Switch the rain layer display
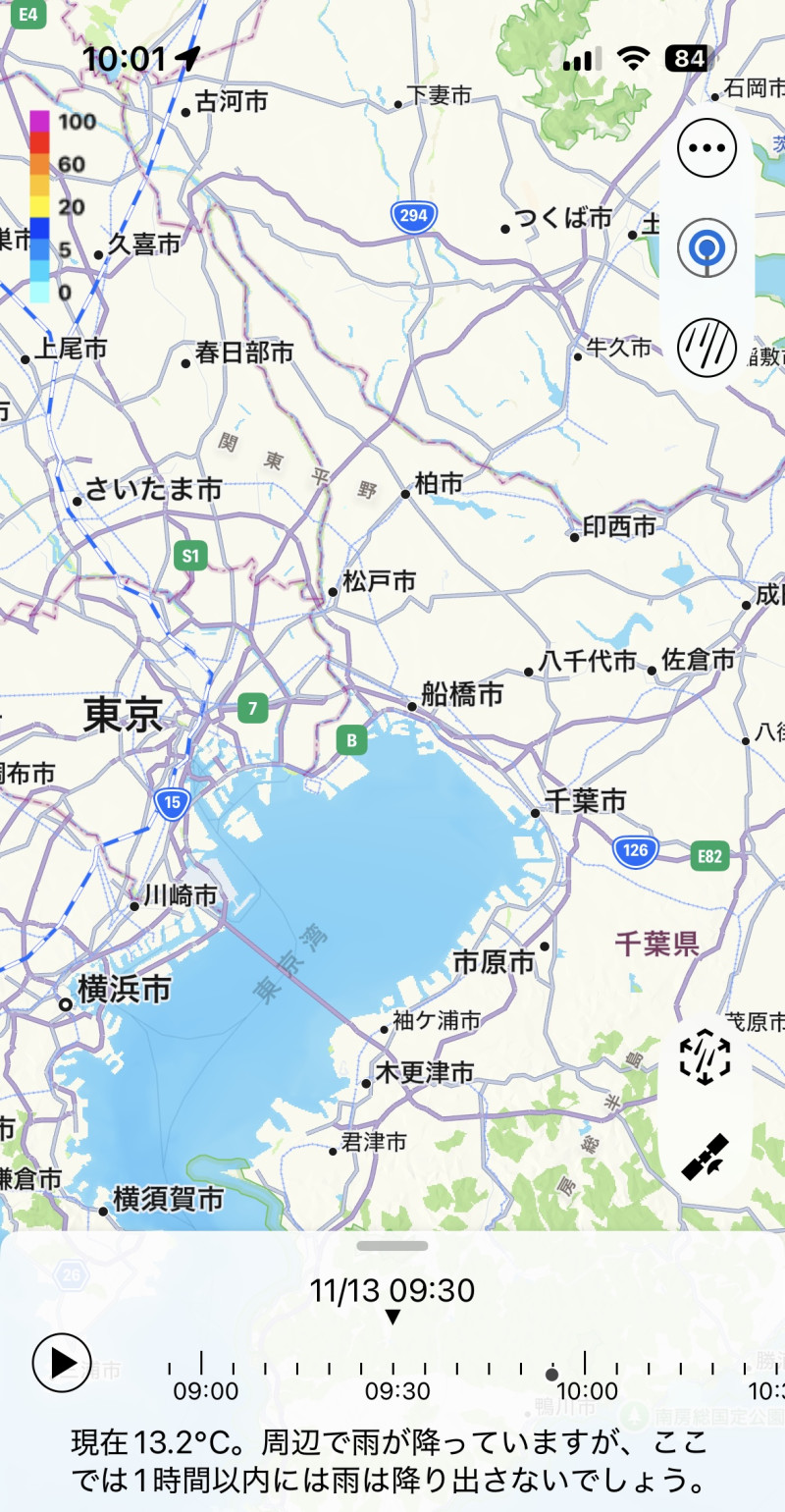This screenshot has height=1512, width=785. (x=706, y=349)
